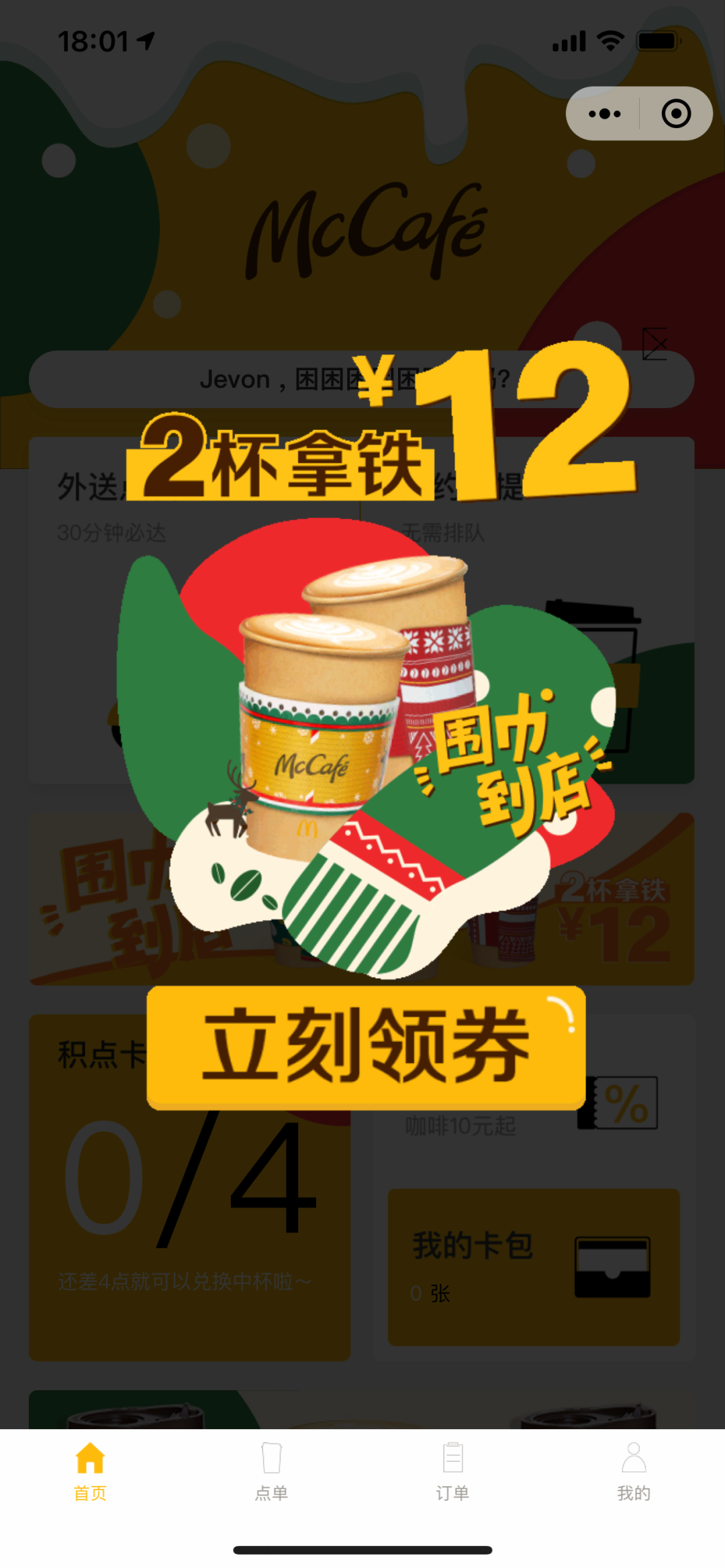The width and height of the screenshot is (725, 1568).
Task: Open the mini program more-options menu
Action: coord(604,114)
